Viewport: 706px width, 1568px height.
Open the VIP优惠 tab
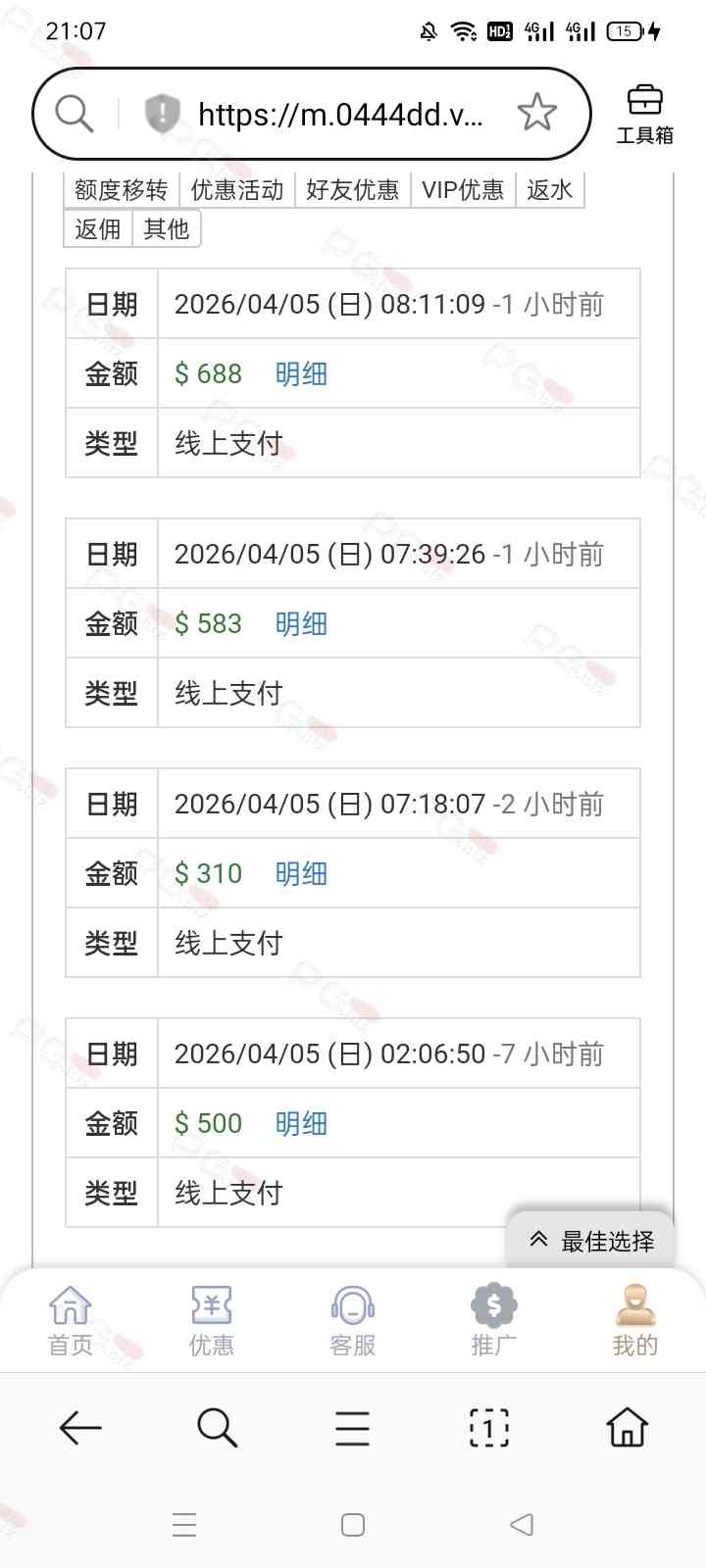462,189
